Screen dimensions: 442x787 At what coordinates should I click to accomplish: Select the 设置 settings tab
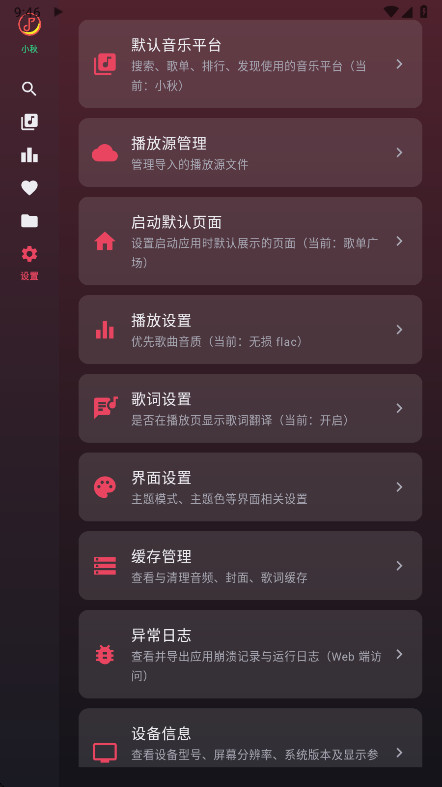(29, 262)
